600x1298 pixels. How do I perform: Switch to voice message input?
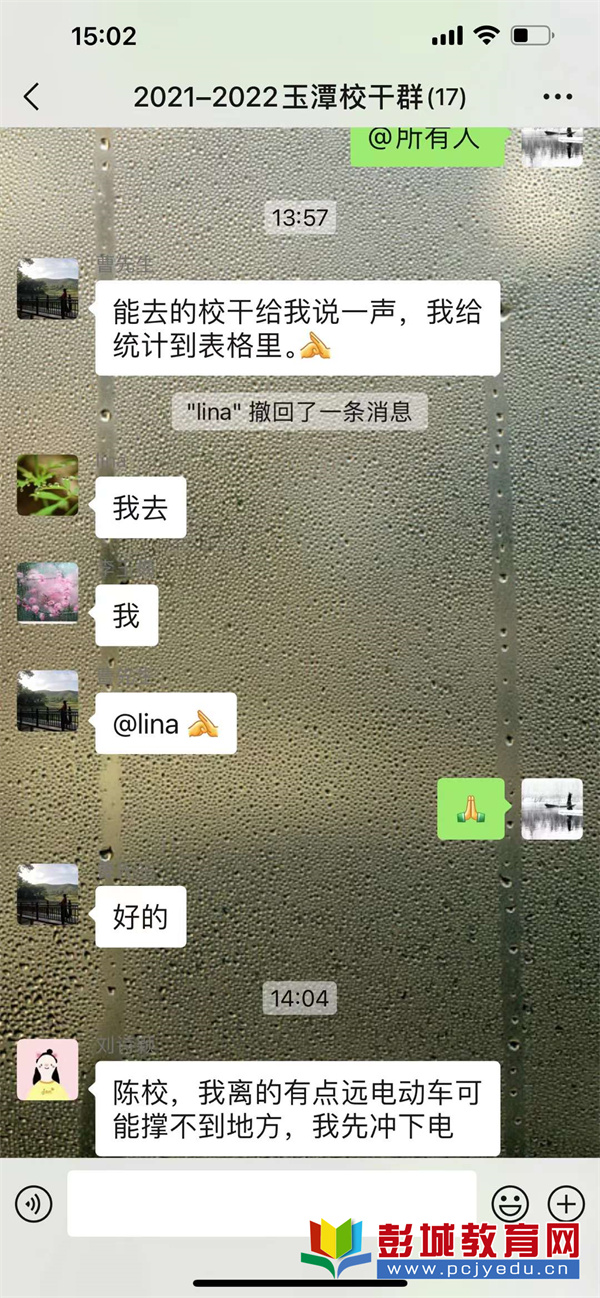coord(34,1203)
